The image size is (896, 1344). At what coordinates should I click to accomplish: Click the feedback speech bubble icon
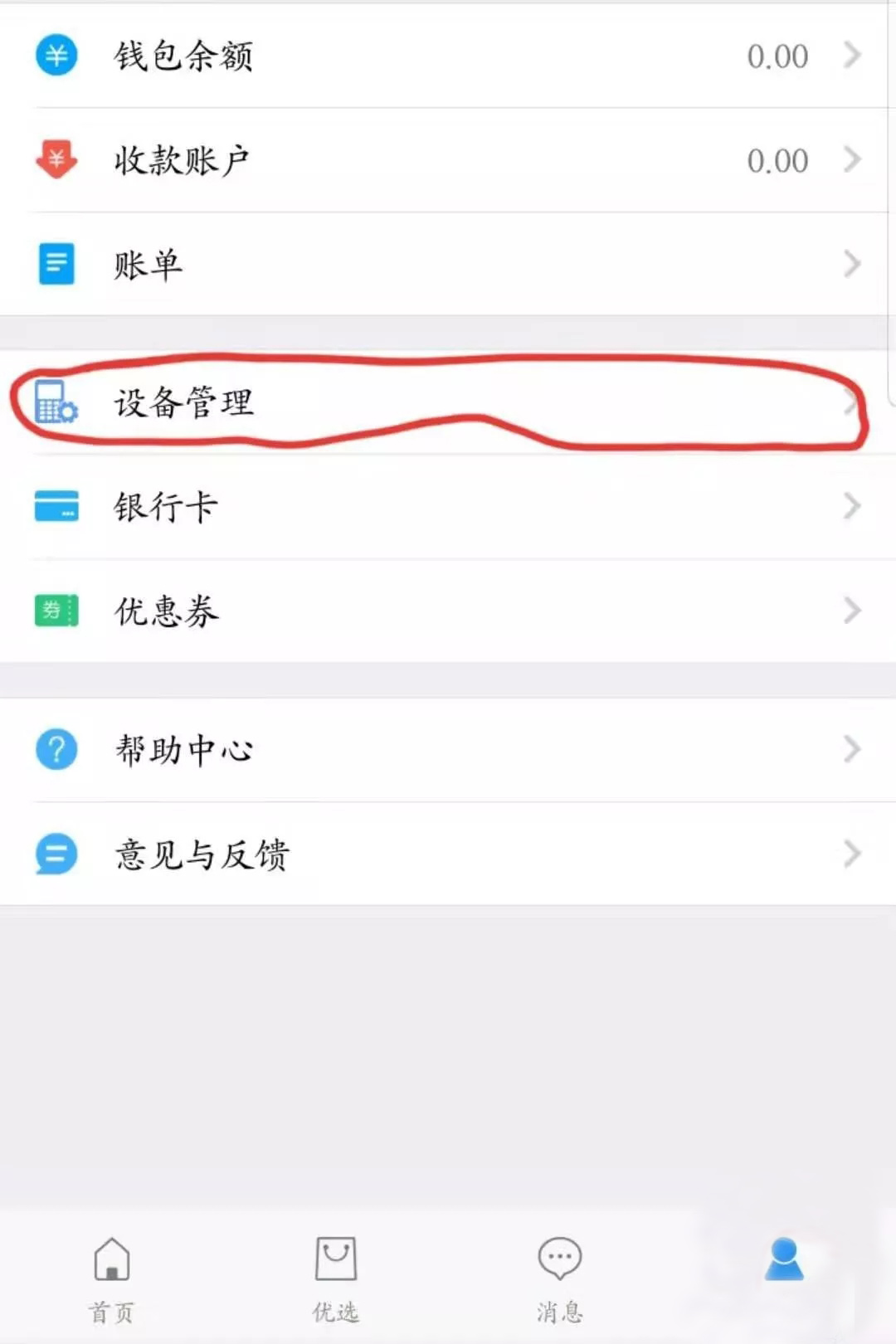[x=55, y=853]
